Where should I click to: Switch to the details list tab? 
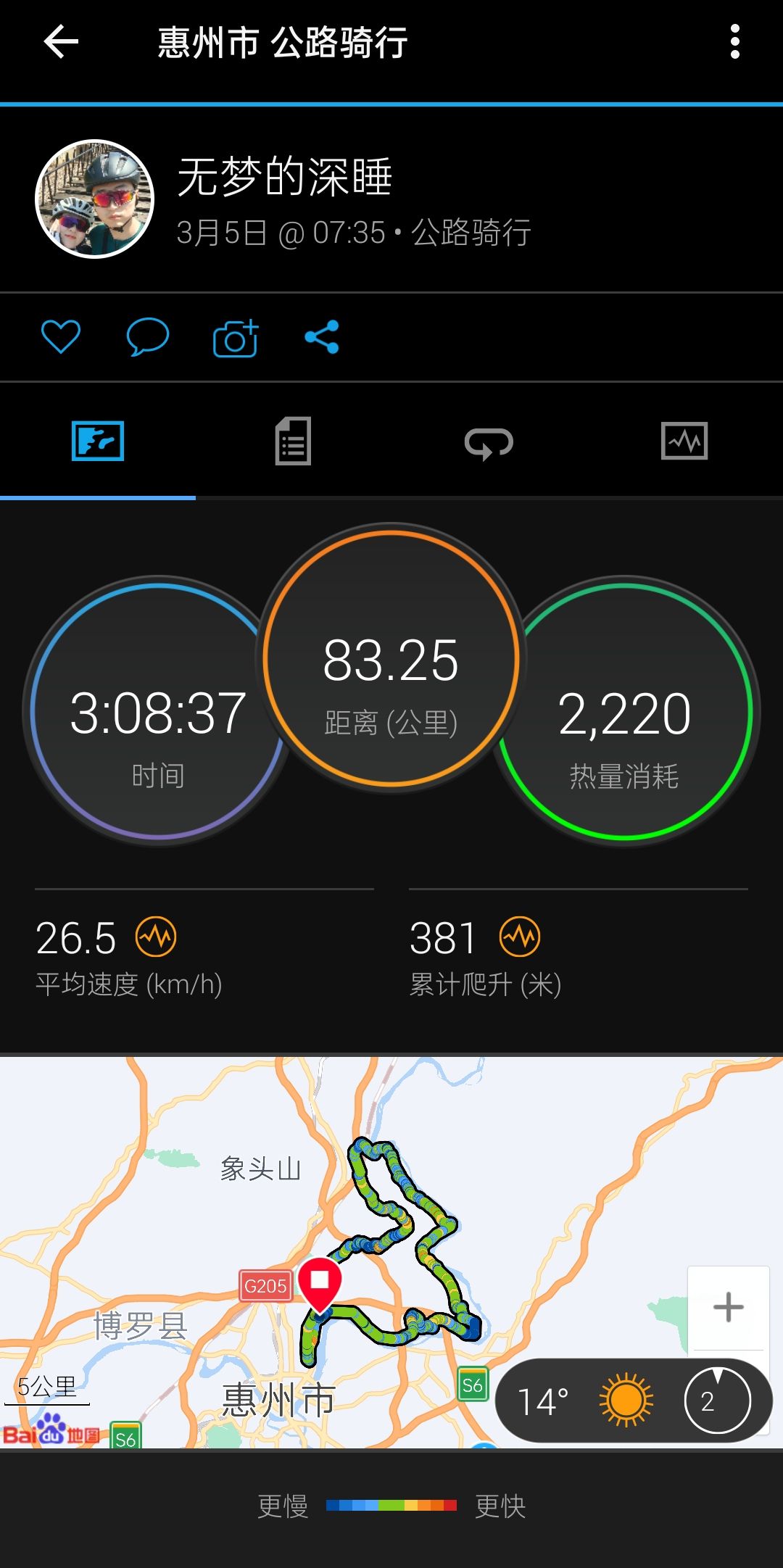coord(294,441)
